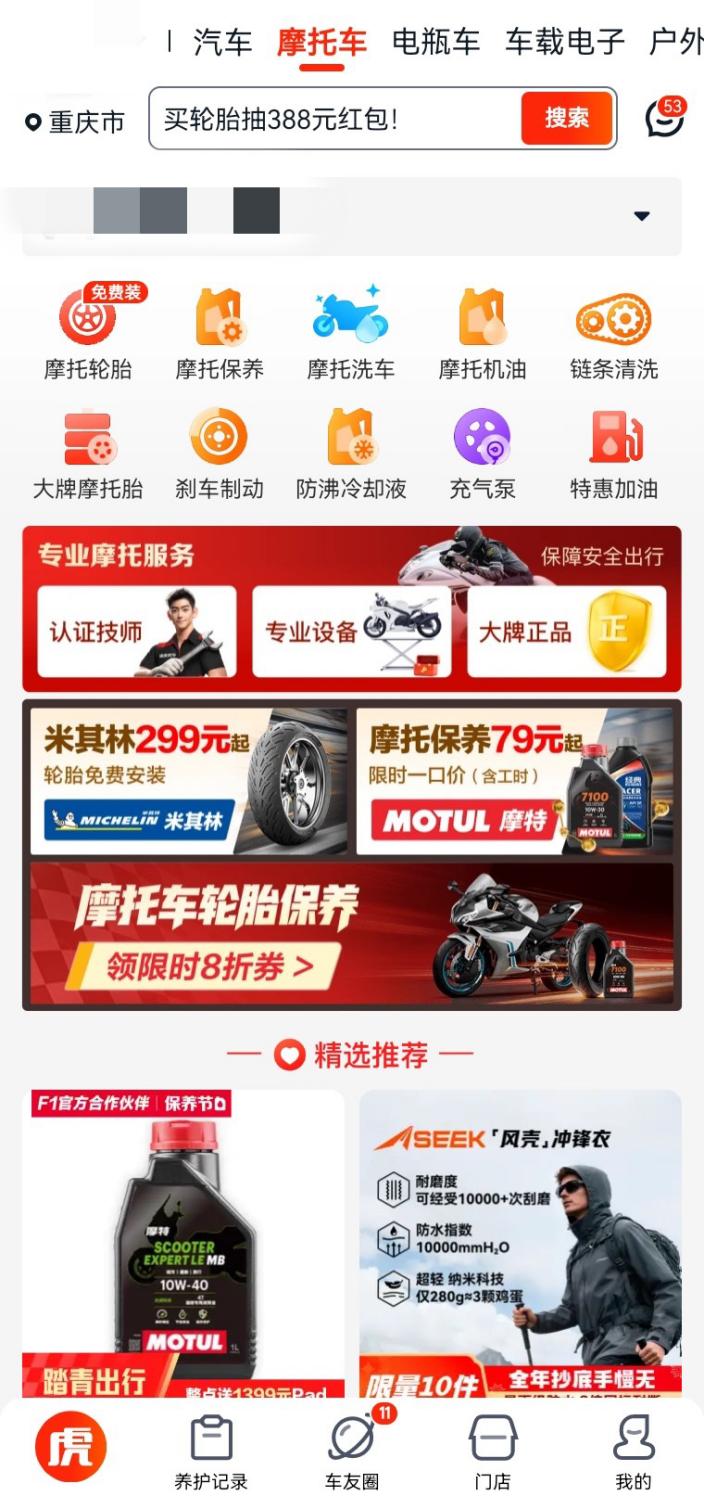Open the 摩托机油 category
Image resolution: width=704 pixels, height=1496 pixels.
coord(482,334)
